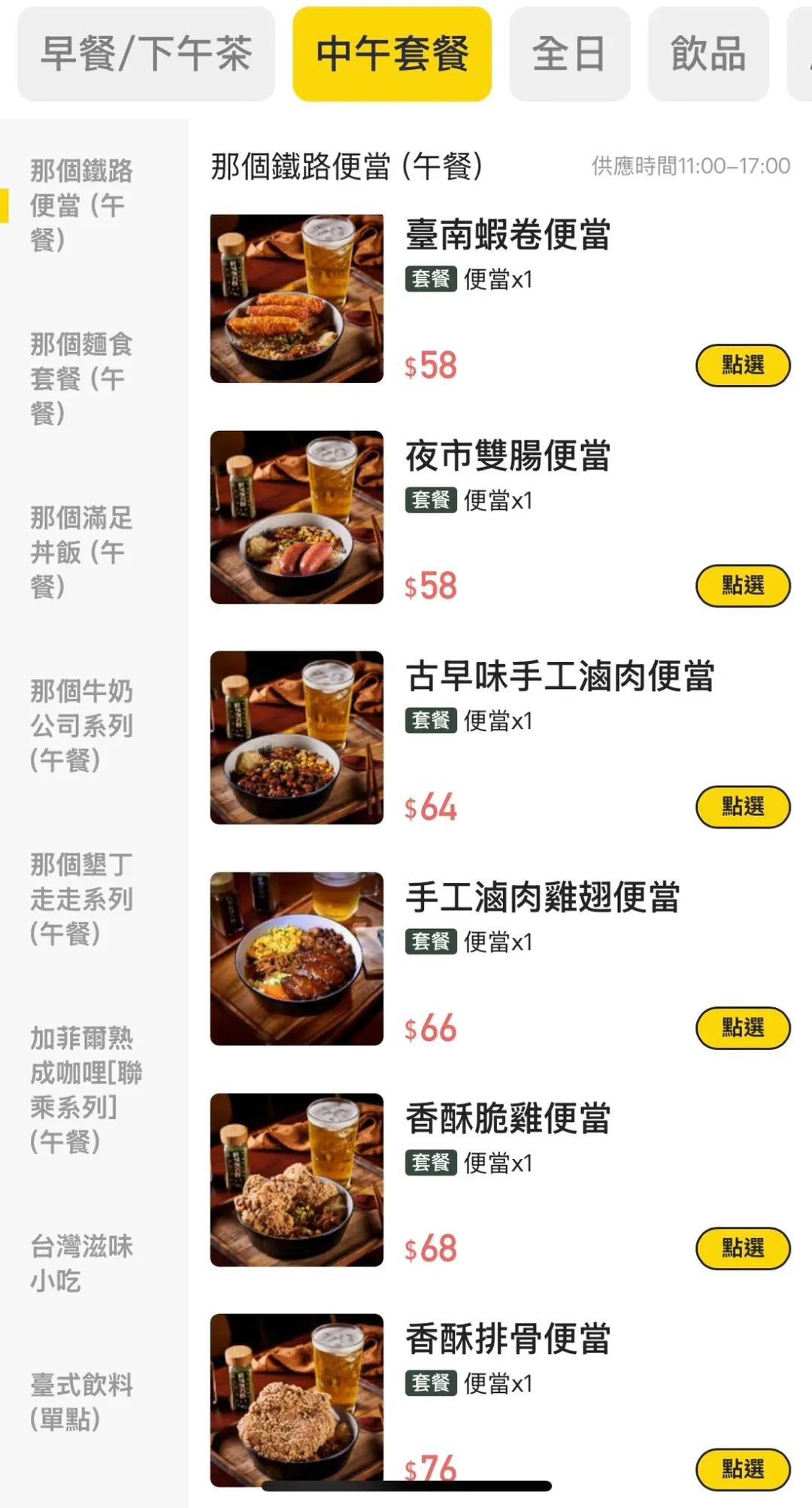Screen dimensions: 812x1508
Task: Switch to the 早餐/下午茶 tab
Action: (x=146, y=54)
